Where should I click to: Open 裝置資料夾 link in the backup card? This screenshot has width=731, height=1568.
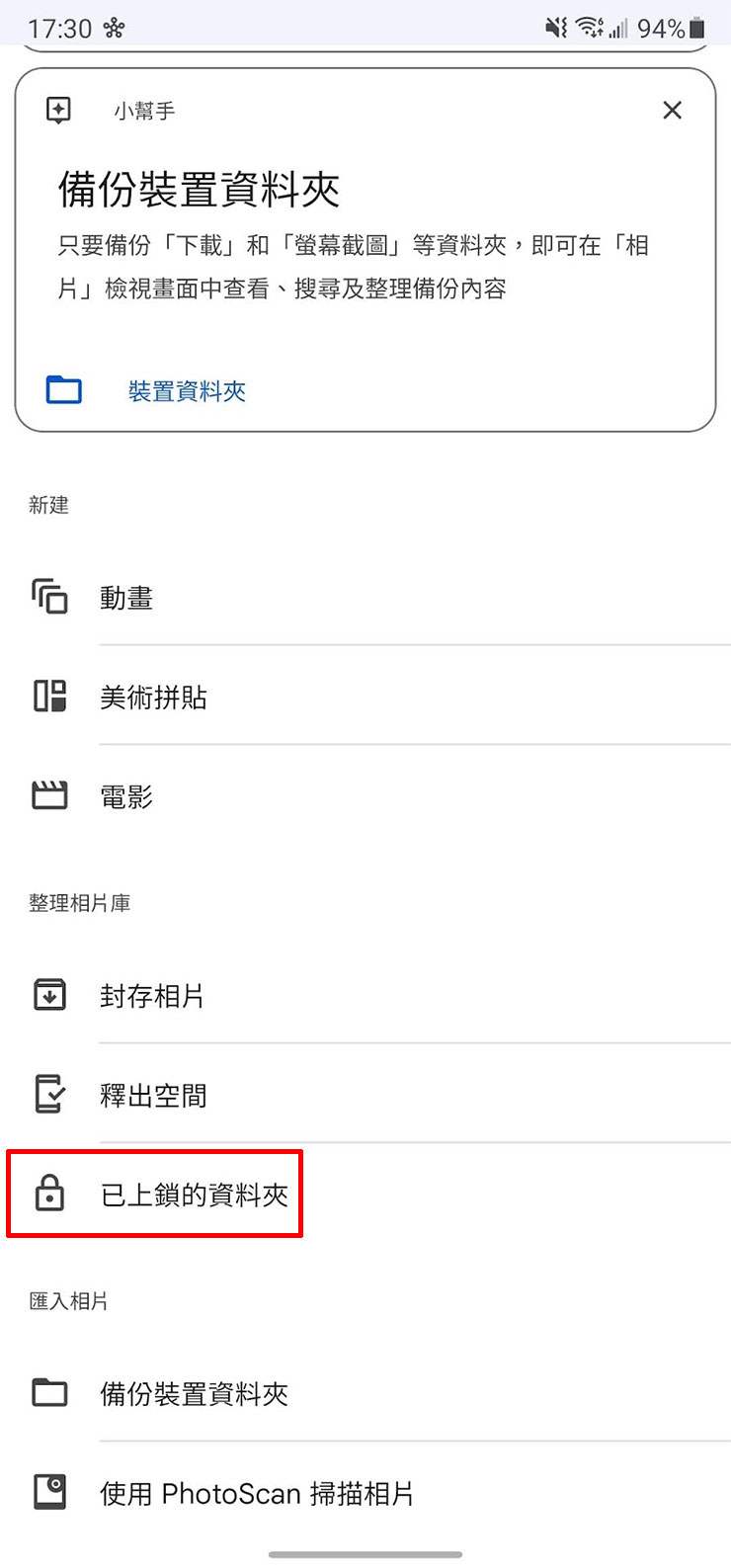[x=186, y=389]
